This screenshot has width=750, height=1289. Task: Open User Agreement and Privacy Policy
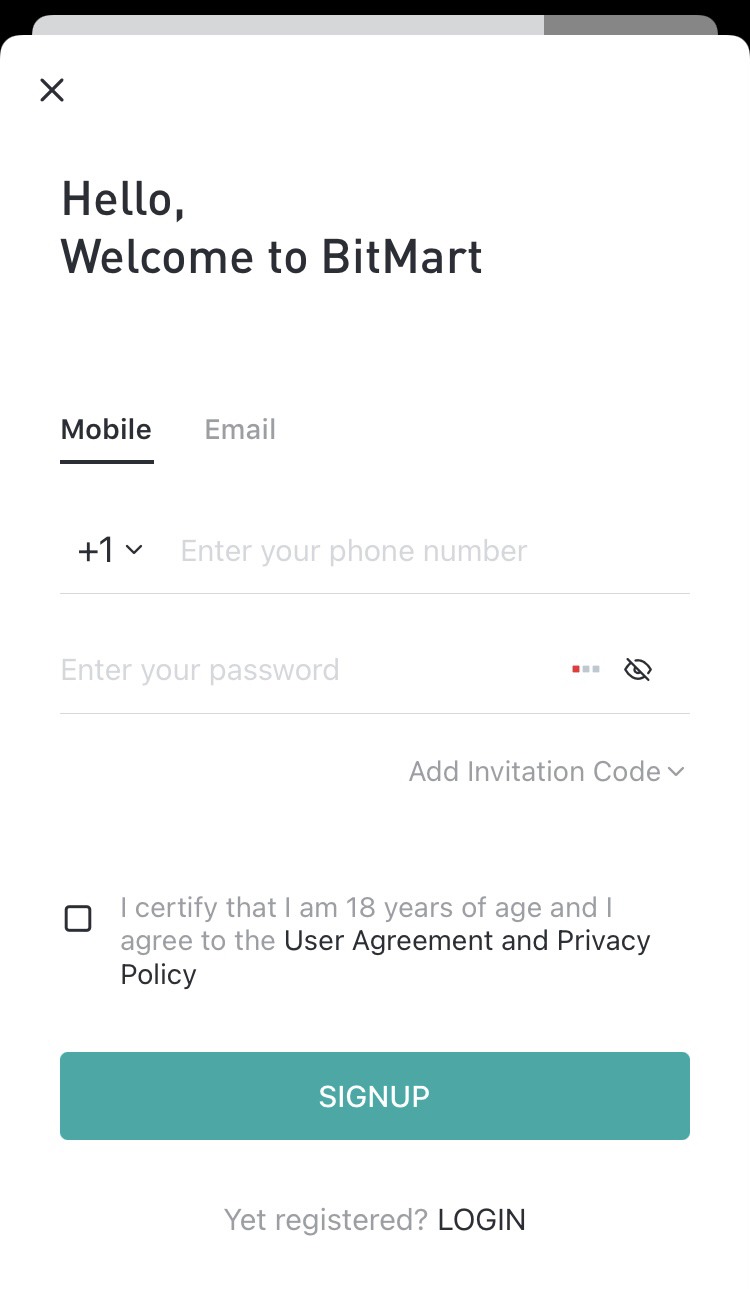click(x=467, y=941)
